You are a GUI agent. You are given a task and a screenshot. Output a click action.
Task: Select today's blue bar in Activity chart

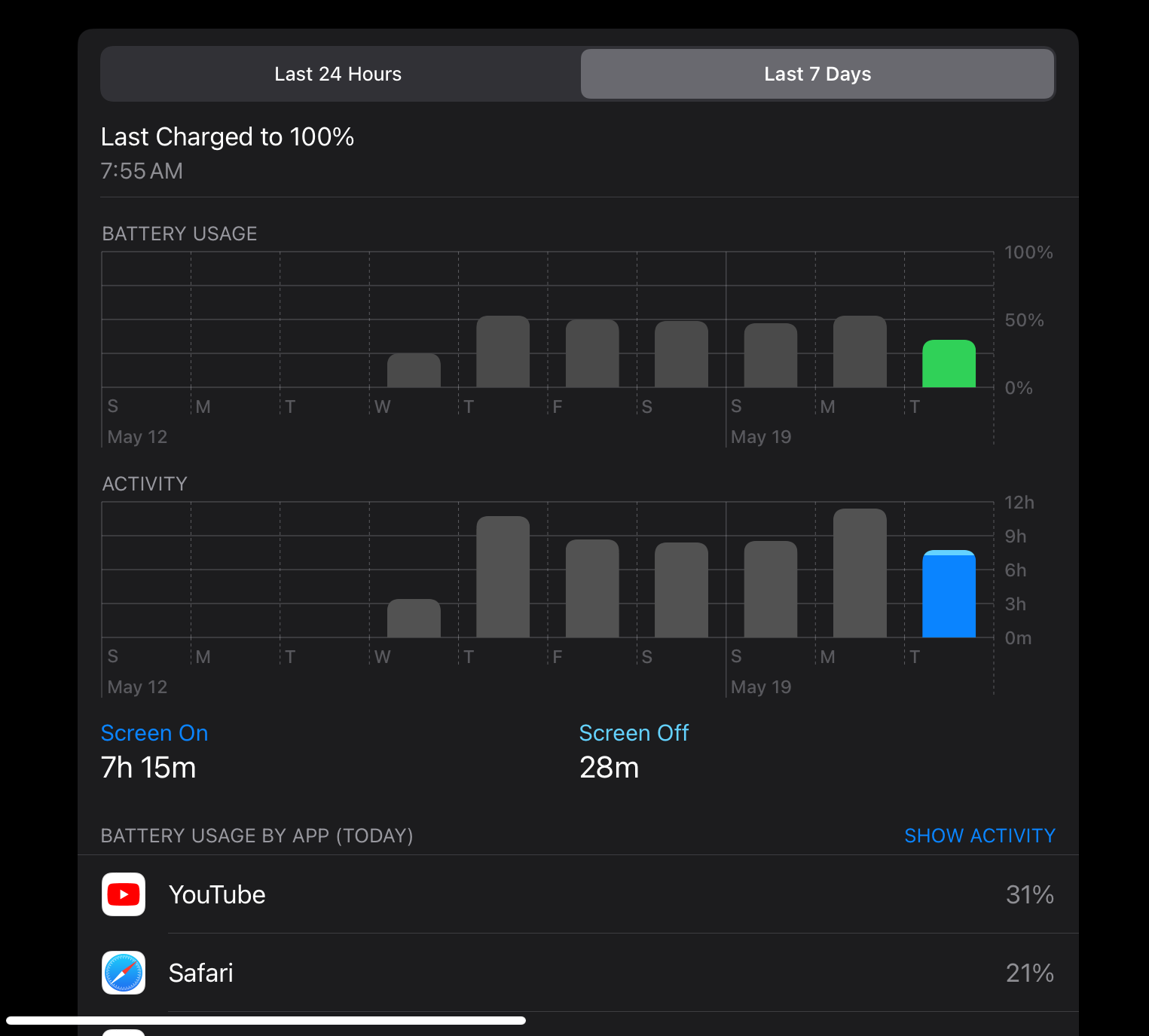click(x=949, y=594)
